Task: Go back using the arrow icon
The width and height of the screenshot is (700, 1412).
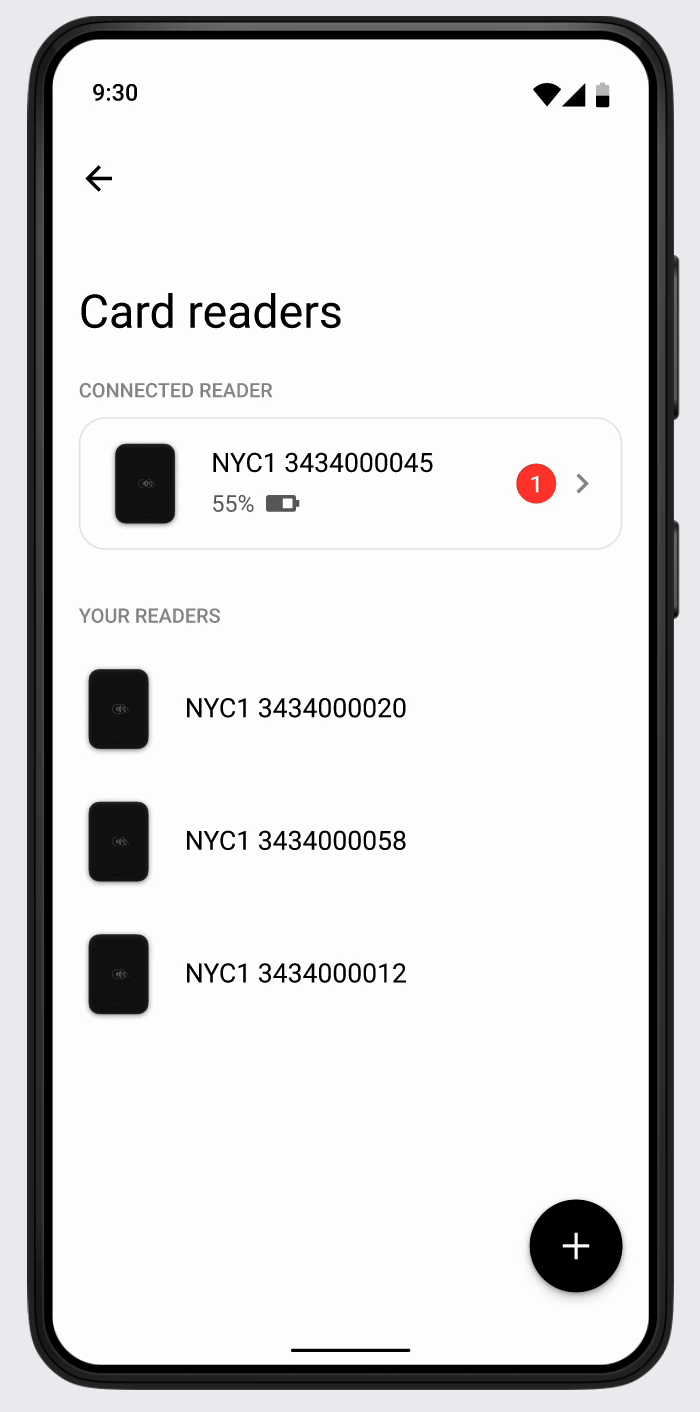Action: (x=98, y=179)
